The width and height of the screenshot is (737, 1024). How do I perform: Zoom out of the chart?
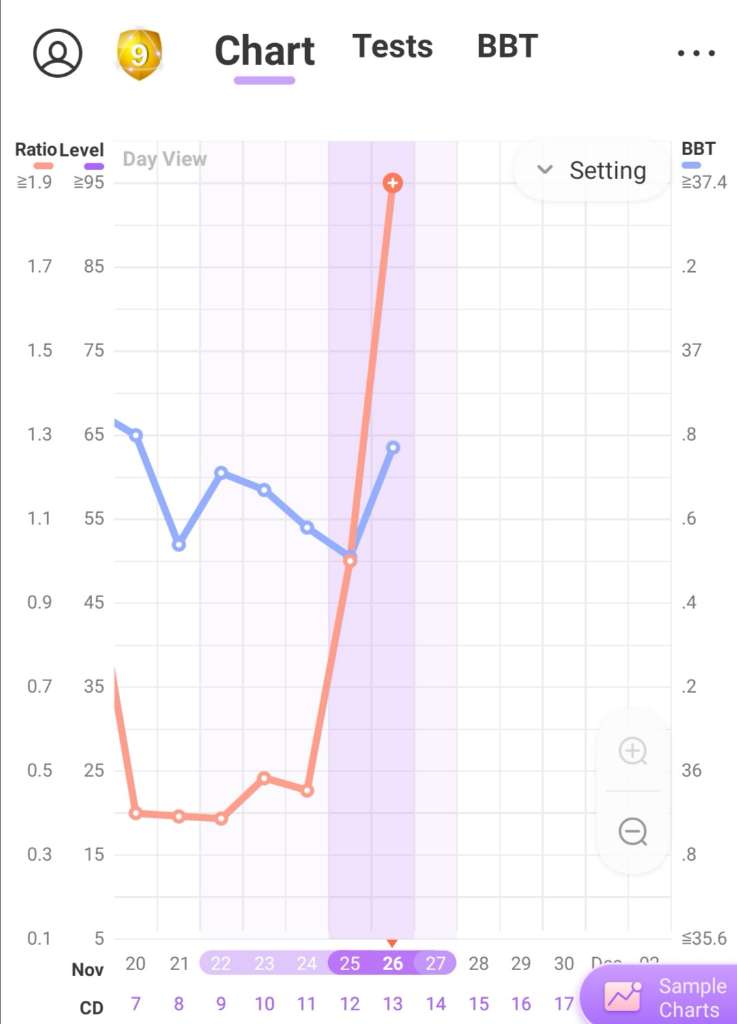(633, 830)
